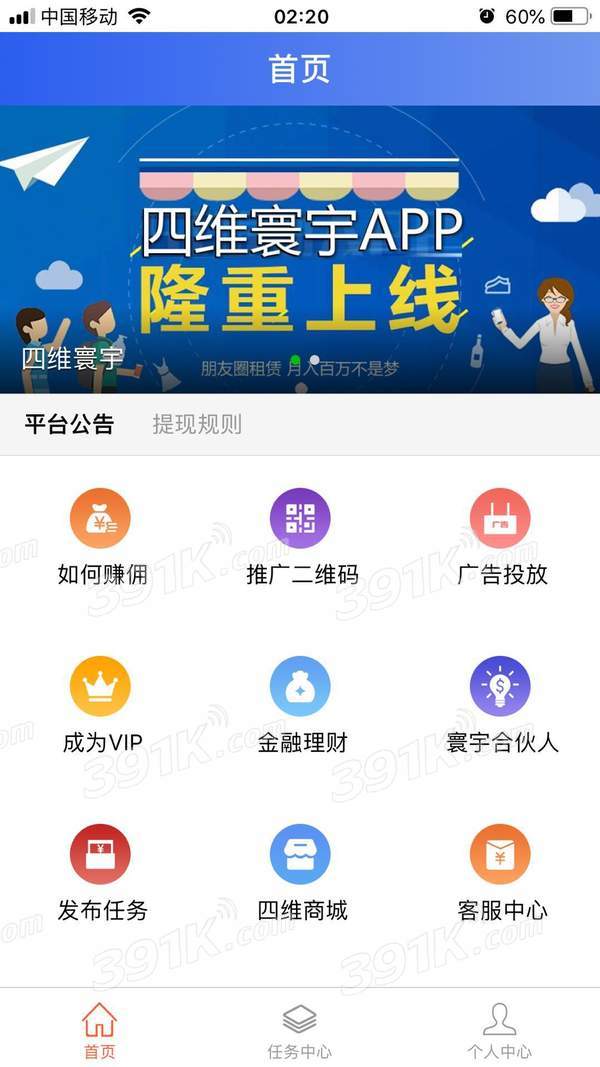The width and height of the screenshot is (600, 1067).
Task: Switch to the 个人中心 bottom tab
Action: (x=500, y=1030)
